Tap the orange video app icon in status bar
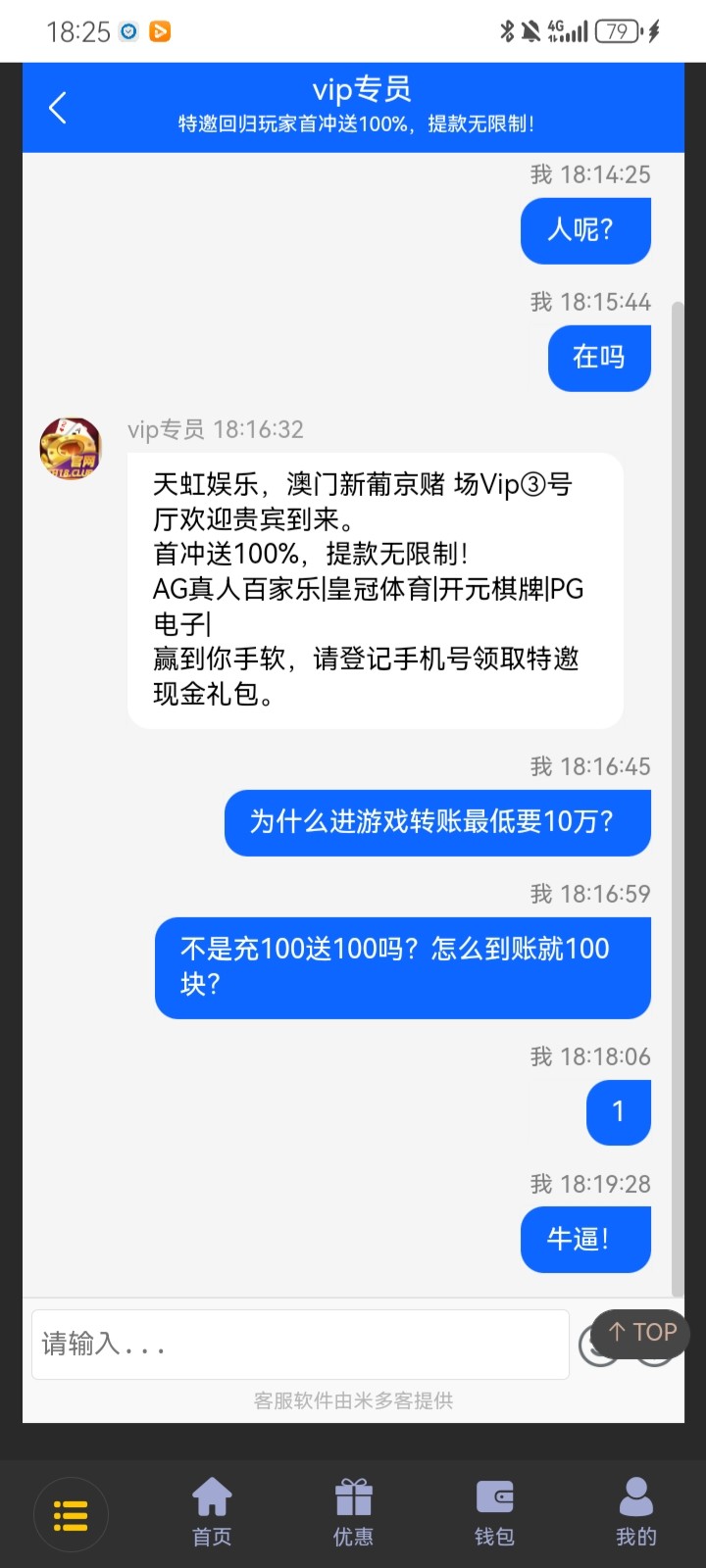 pos(160,31)
